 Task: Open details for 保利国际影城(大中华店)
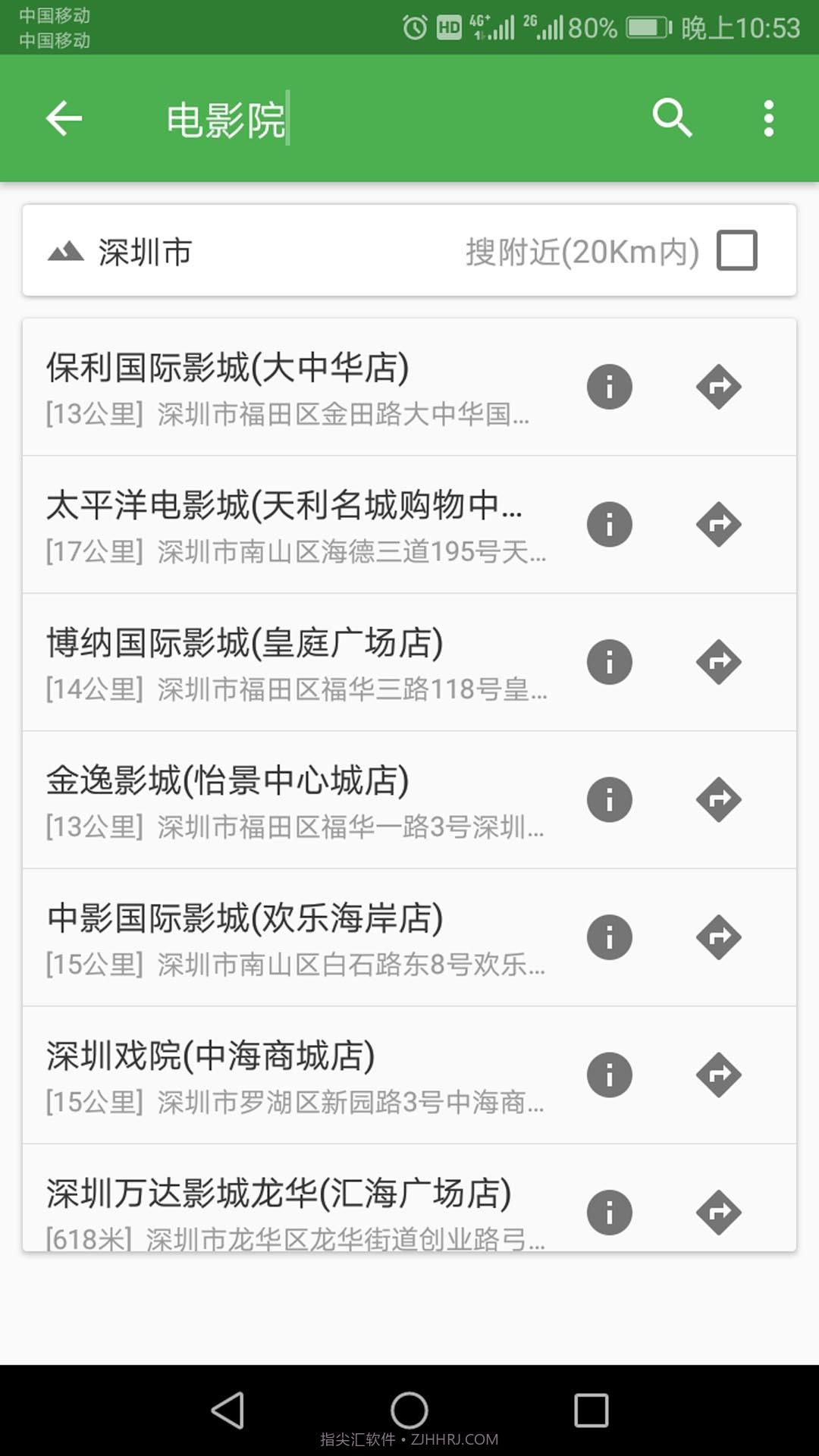click(x=610, y=387)
